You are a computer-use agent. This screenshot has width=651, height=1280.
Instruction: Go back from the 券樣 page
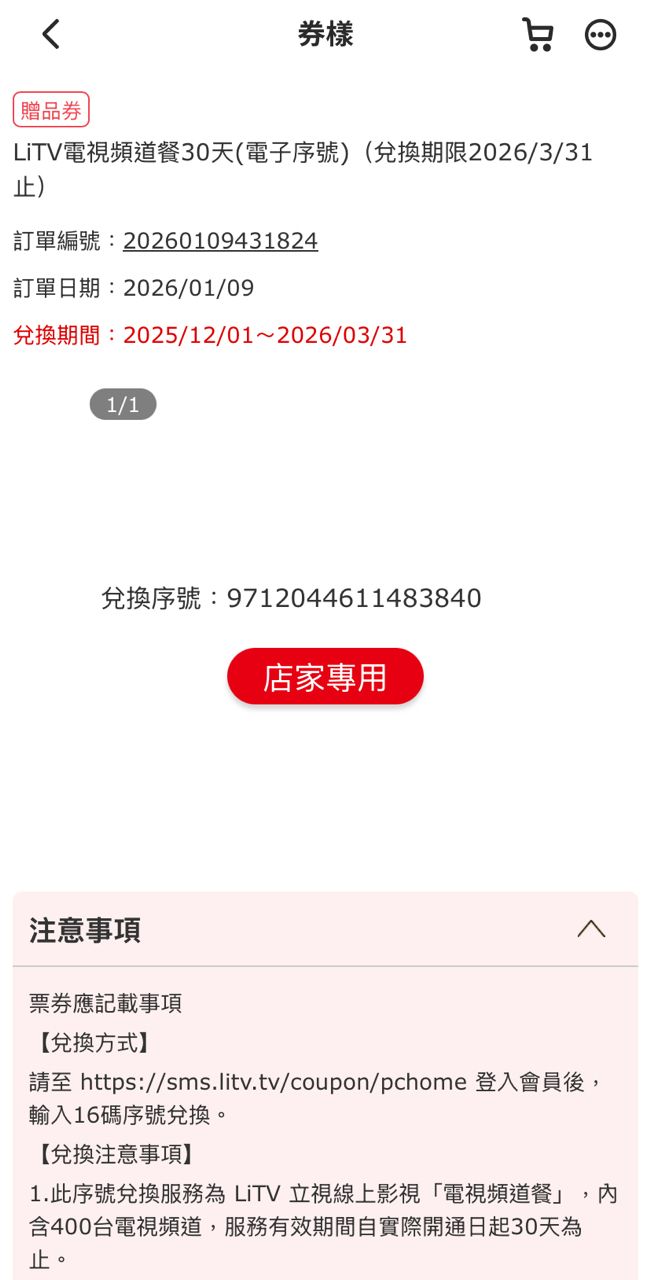click(x=51, y=35)
